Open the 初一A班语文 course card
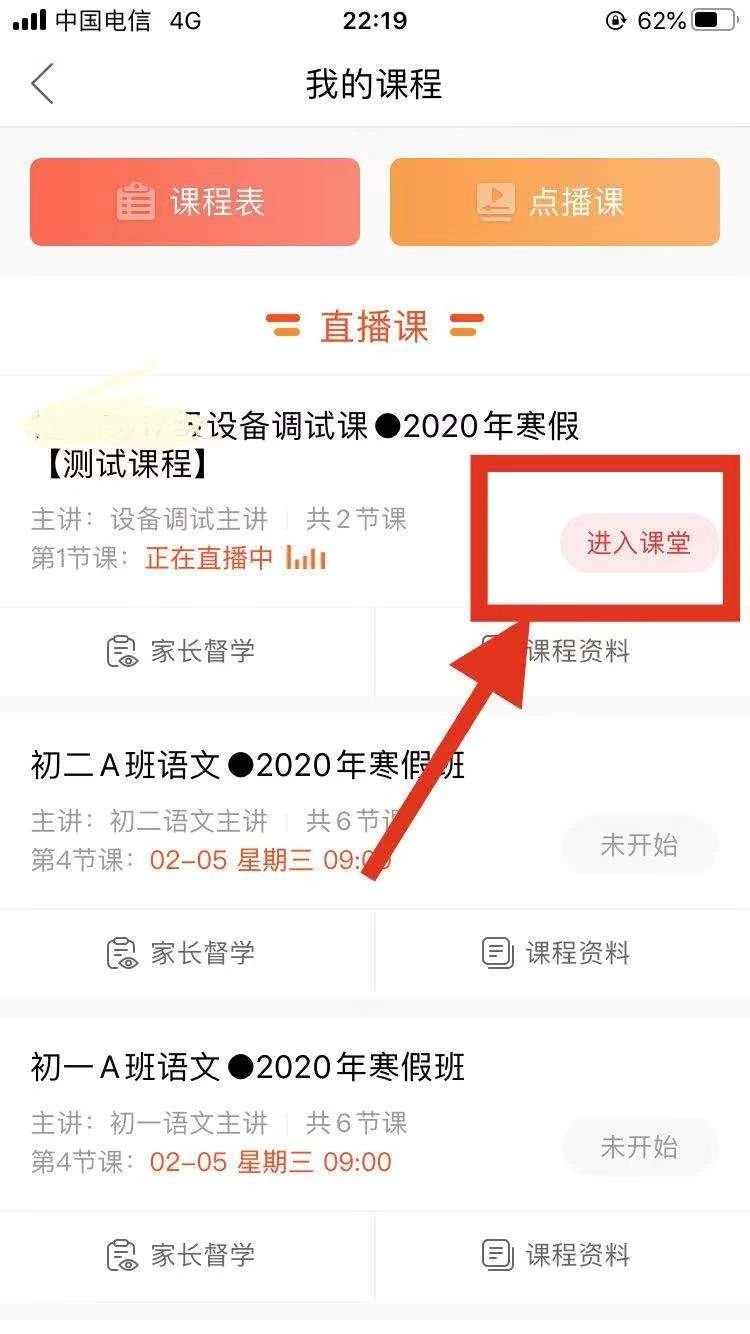The height and width of the screenshot is (1334, 750). point(248,1068)
